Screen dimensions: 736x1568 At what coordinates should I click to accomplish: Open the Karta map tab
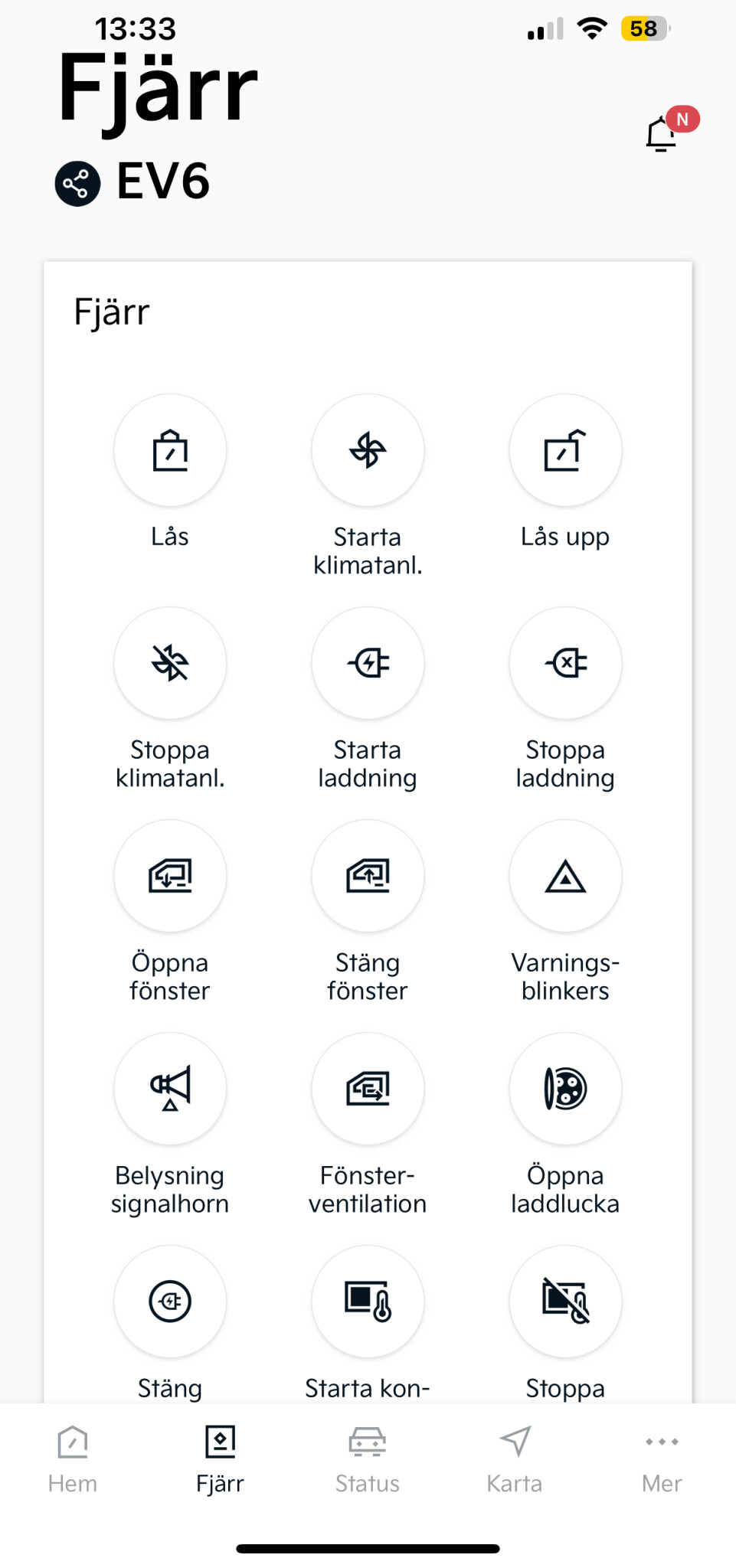tap(515, 1460)
